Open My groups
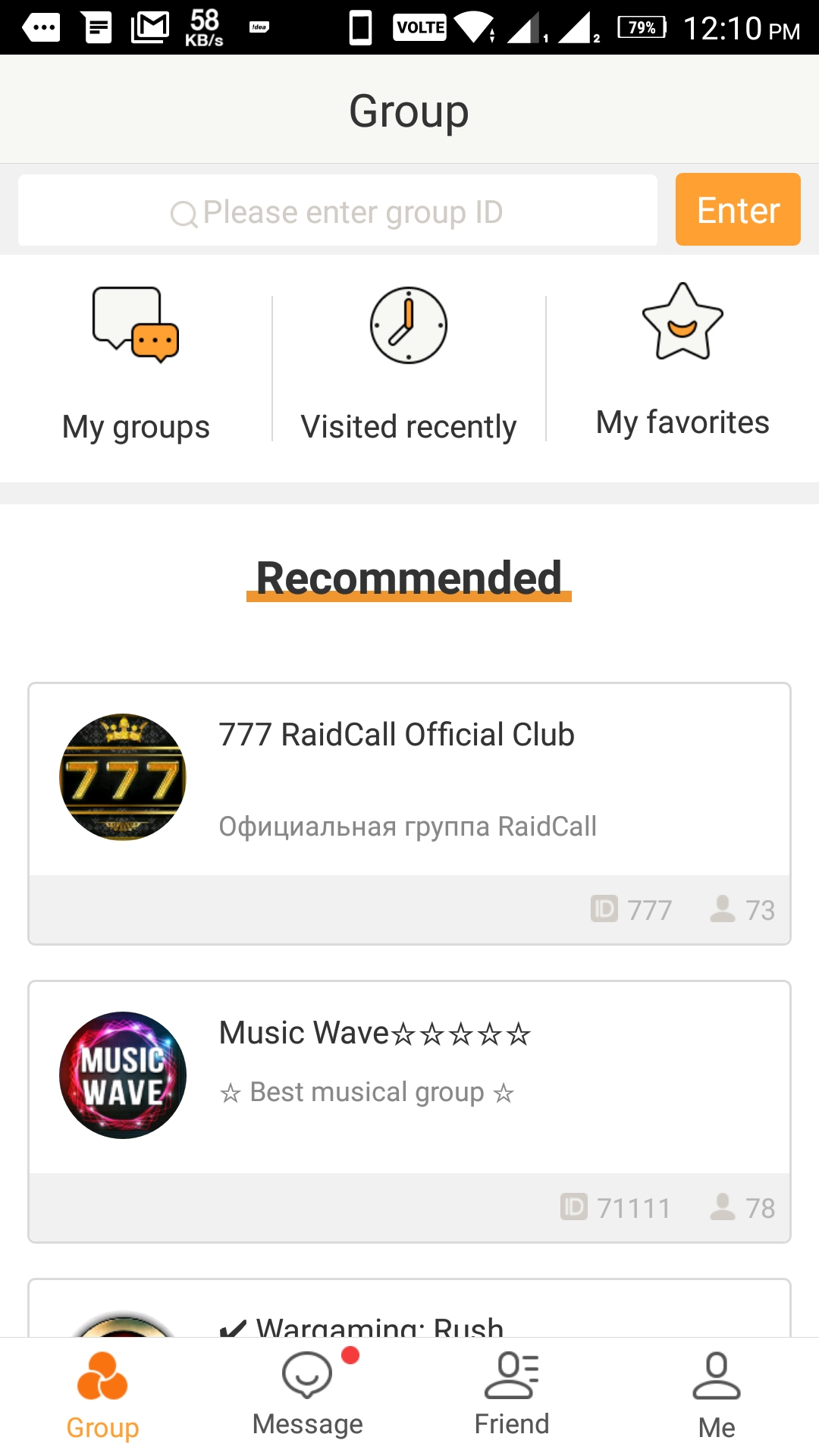This screenshot has width=819, height=1456. (x=136, y=364)
